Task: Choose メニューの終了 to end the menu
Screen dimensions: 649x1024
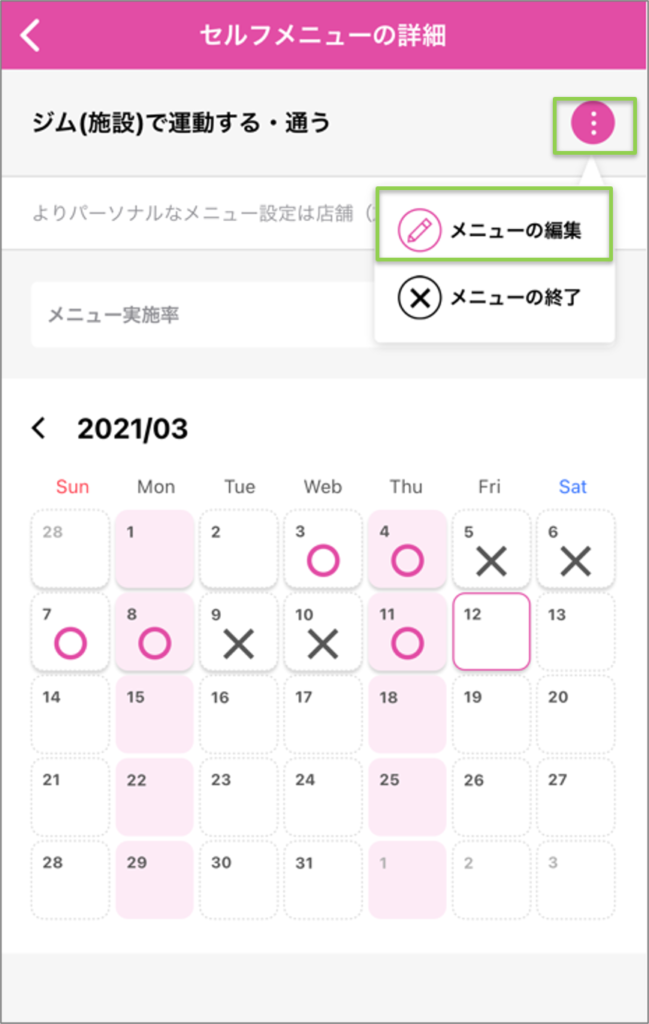Action: [494, 297]
